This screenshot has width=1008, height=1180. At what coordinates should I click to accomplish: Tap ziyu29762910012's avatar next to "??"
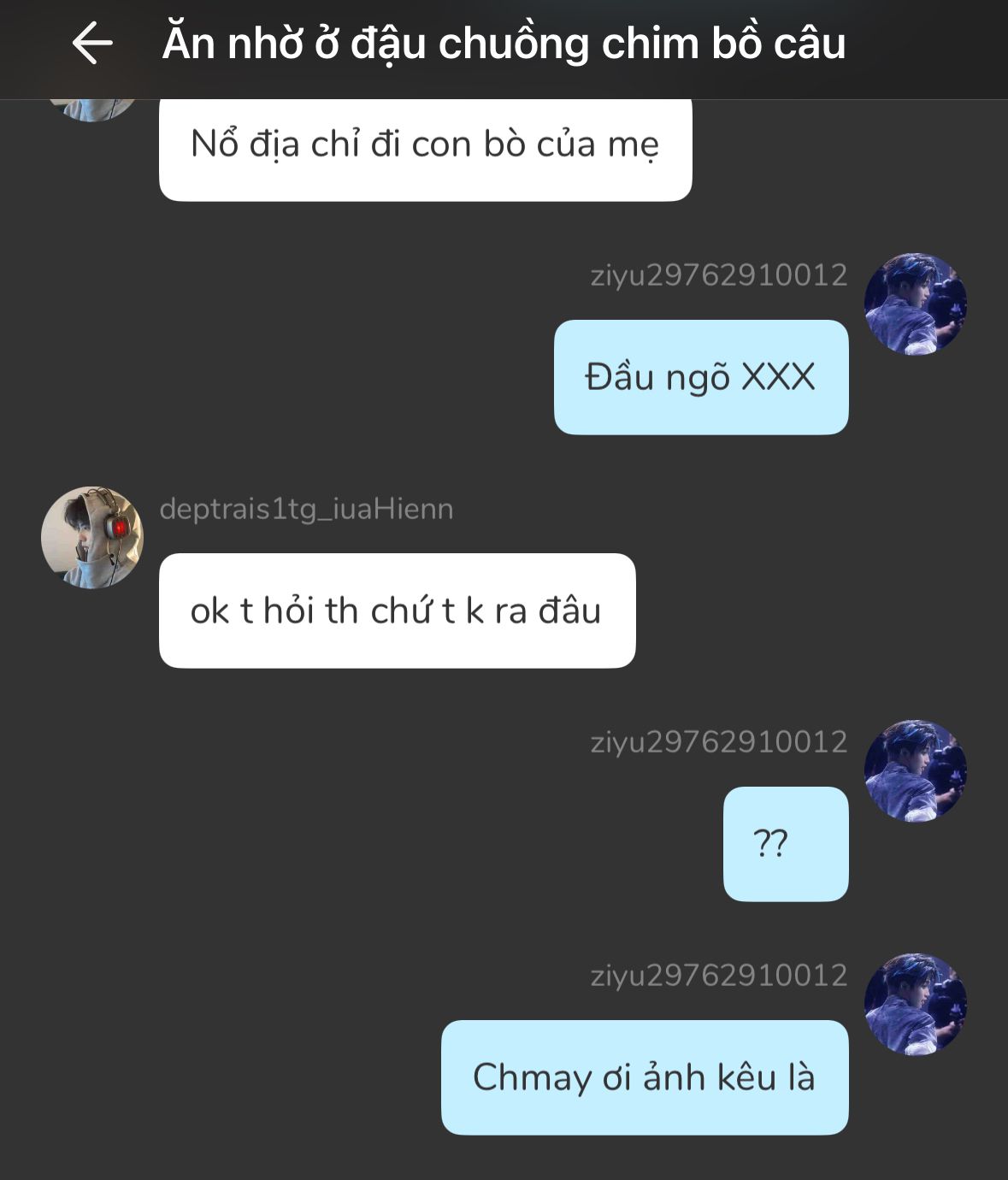pyautogui.click(x=915, y=771)
